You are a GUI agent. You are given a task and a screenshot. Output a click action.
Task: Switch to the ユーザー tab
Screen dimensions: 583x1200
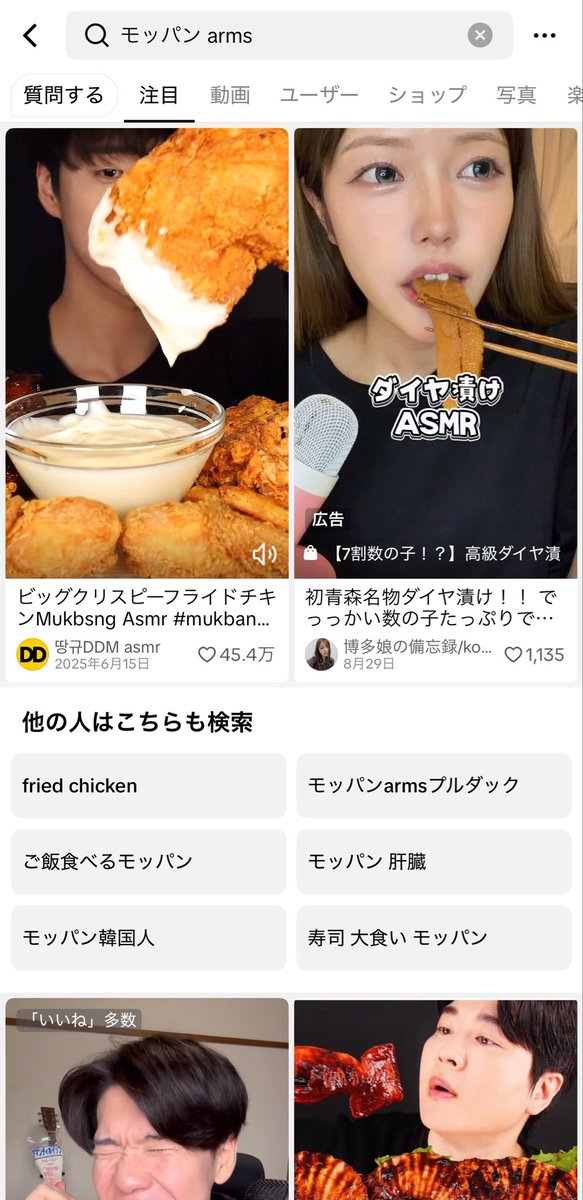(x=319, y=95)
